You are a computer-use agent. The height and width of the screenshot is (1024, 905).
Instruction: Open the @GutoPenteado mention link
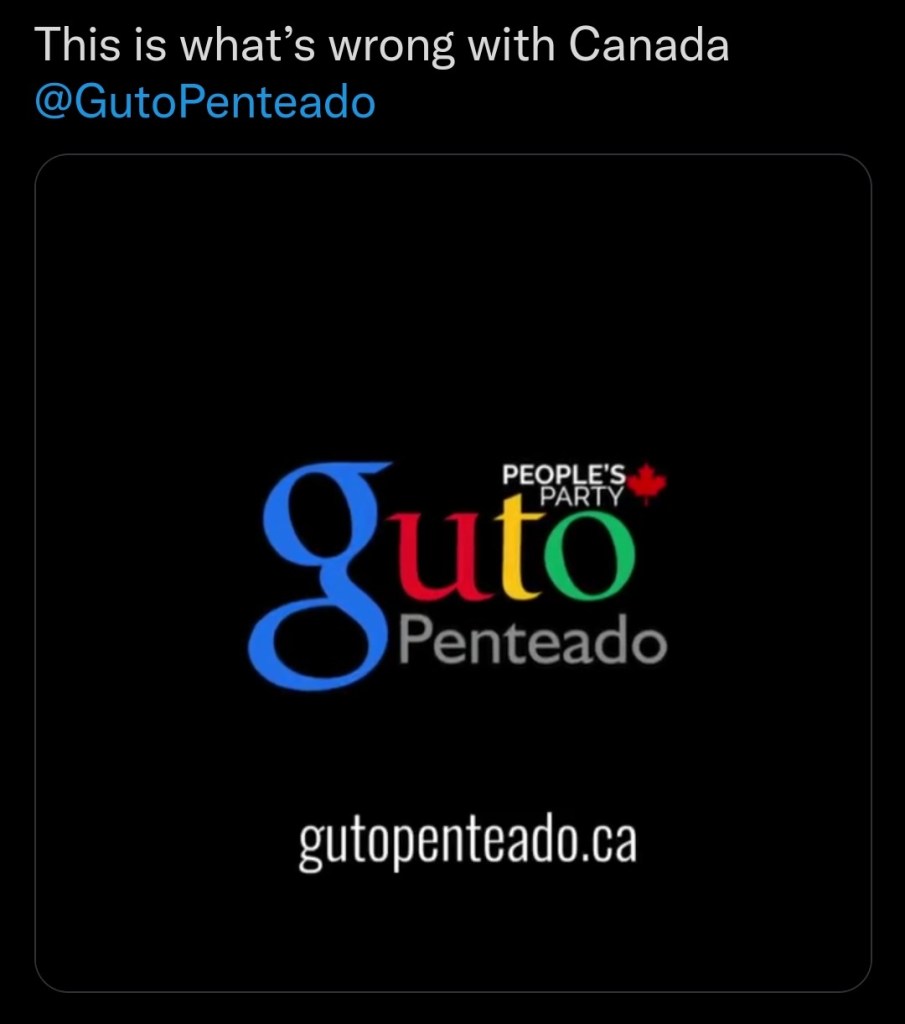[204, 102]
